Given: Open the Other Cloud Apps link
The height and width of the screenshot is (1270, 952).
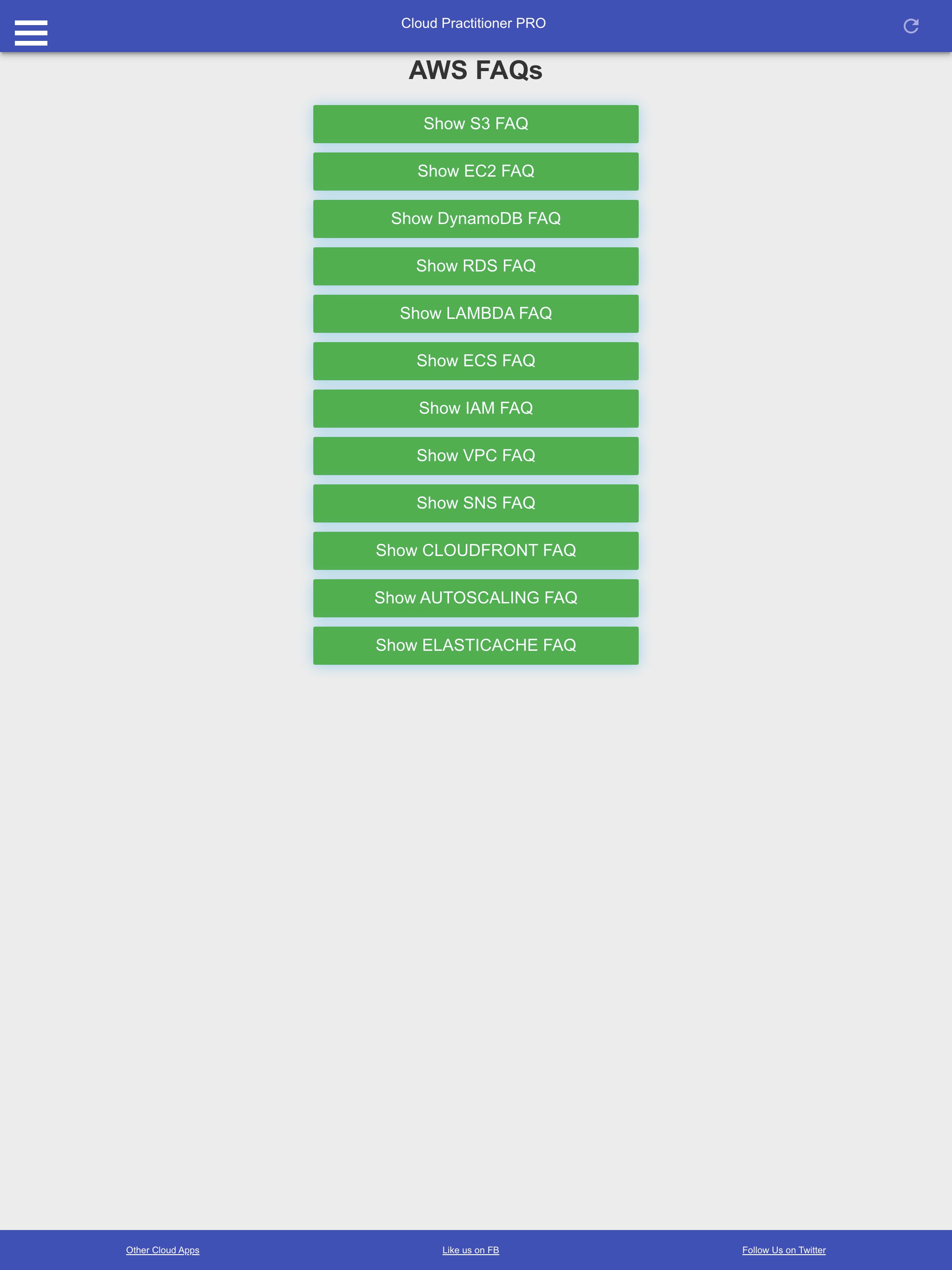Looking at the screenshot, I should 163,1250.
